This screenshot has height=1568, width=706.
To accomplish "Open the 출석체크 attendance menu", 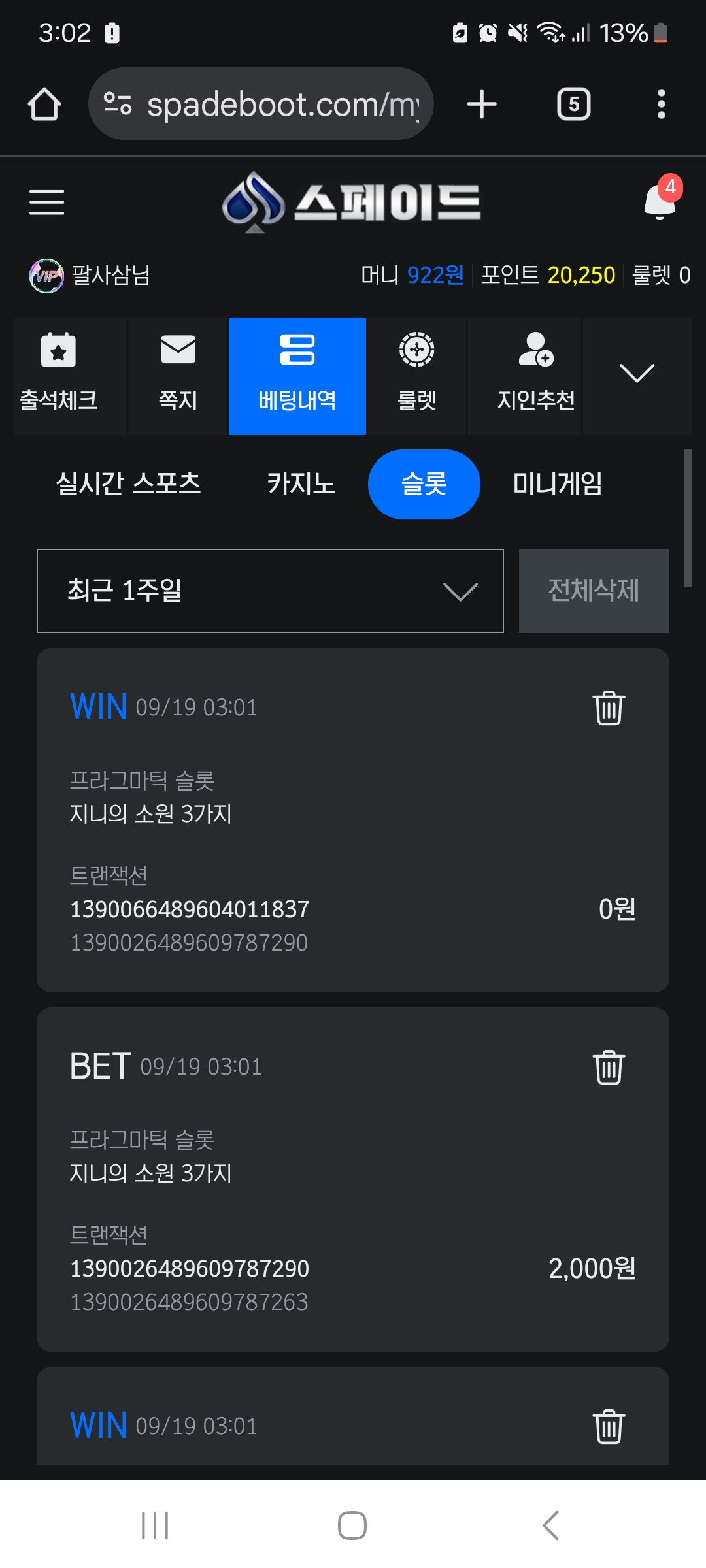I will 59,376.
